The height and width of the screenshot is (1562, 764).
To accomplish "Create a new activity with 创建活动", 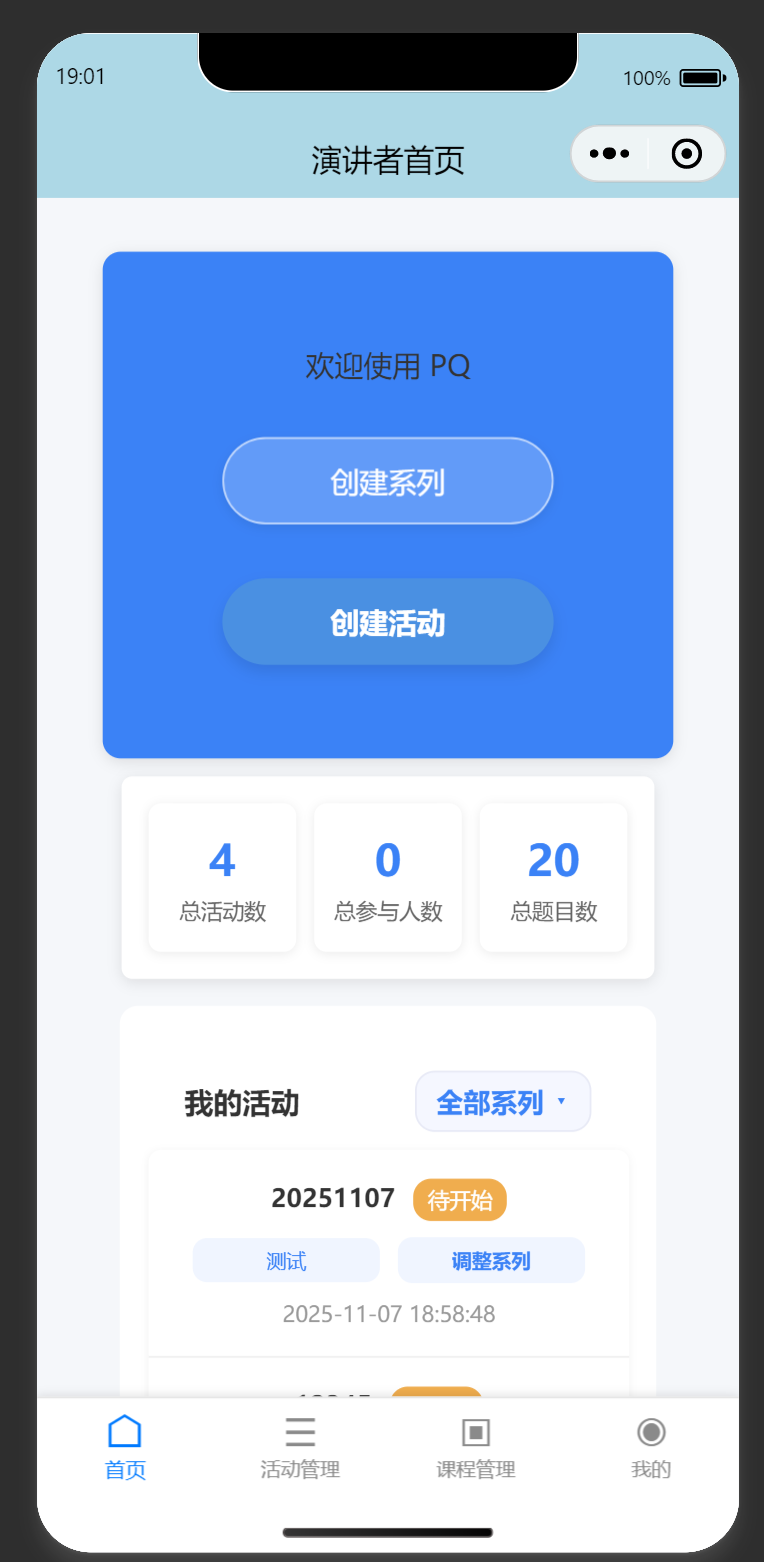I will tap(387, 622).
